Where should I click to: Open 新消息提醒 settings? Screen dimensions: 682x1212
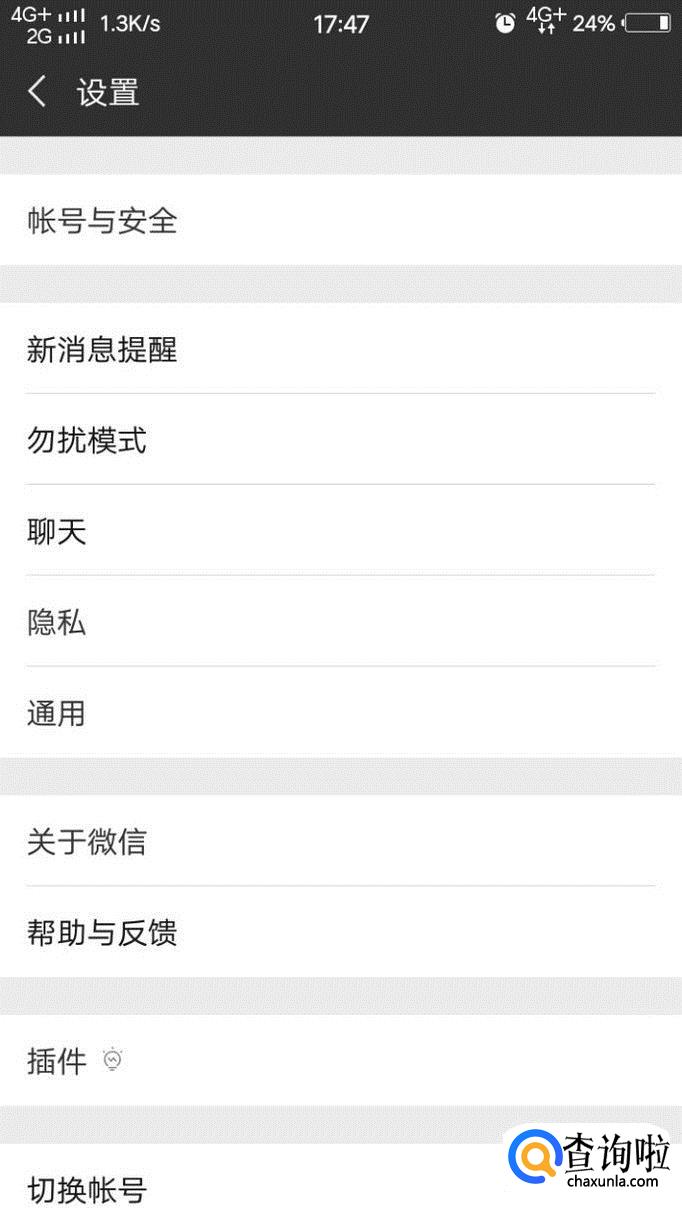[102, 349]
